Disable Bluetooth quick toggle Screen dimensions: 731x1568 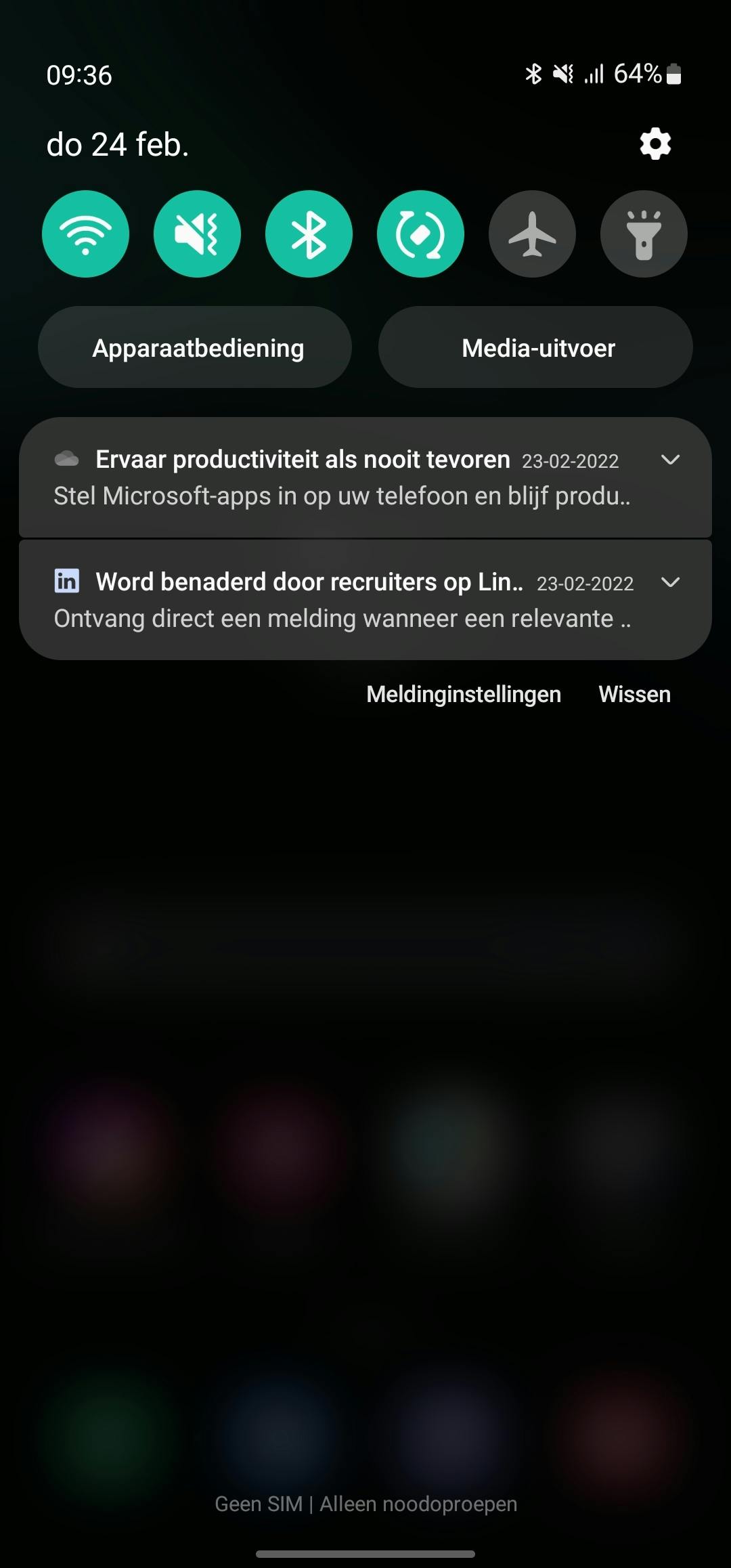[309, 234]
